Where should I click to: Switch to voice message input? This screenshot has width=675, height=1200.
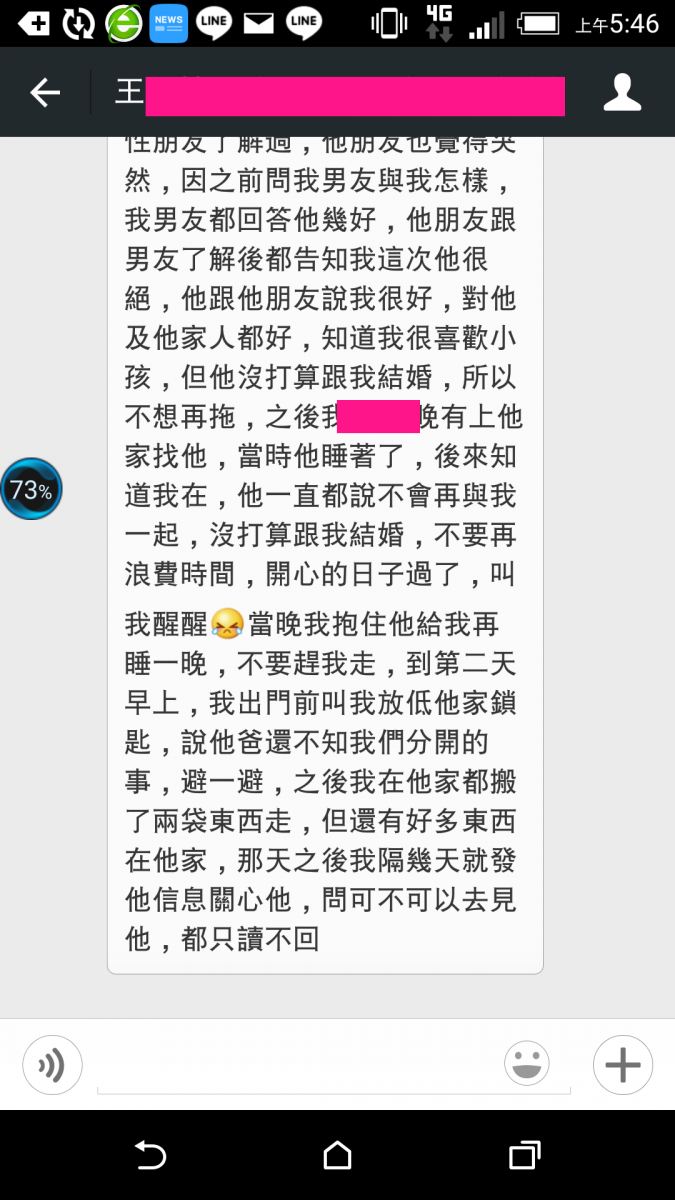[x=52, y=1065]
